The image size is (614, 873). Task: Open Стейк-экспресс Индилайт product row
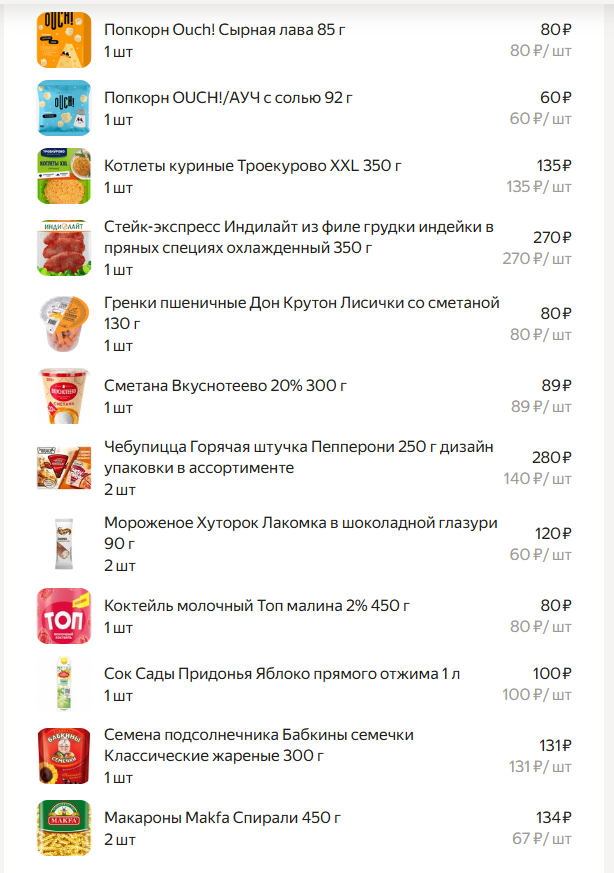coord(299,237)
